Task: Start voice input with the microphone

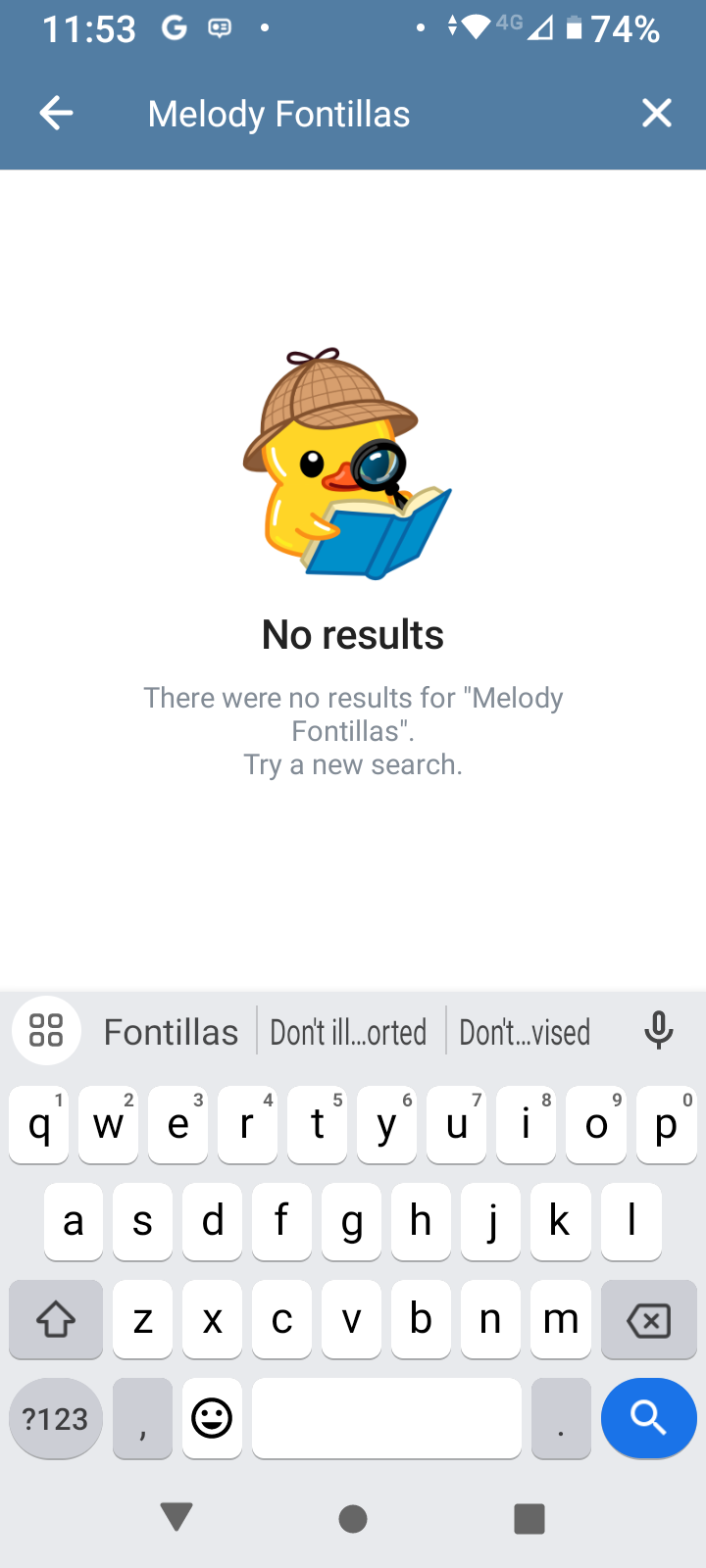Action: [x=659, y=1031]
